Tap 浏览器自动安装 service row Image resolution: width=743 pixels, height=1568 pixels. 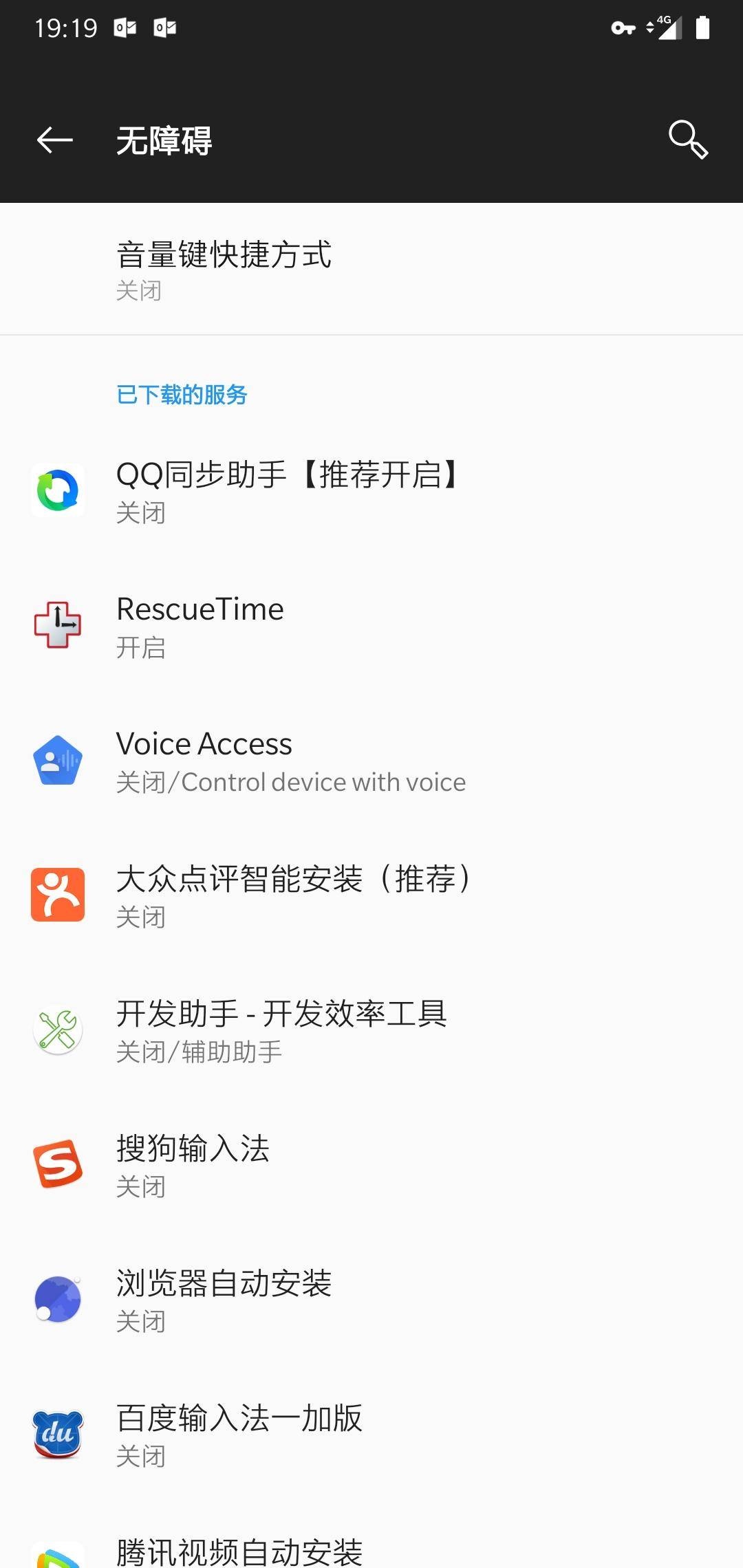(371, 1300)
